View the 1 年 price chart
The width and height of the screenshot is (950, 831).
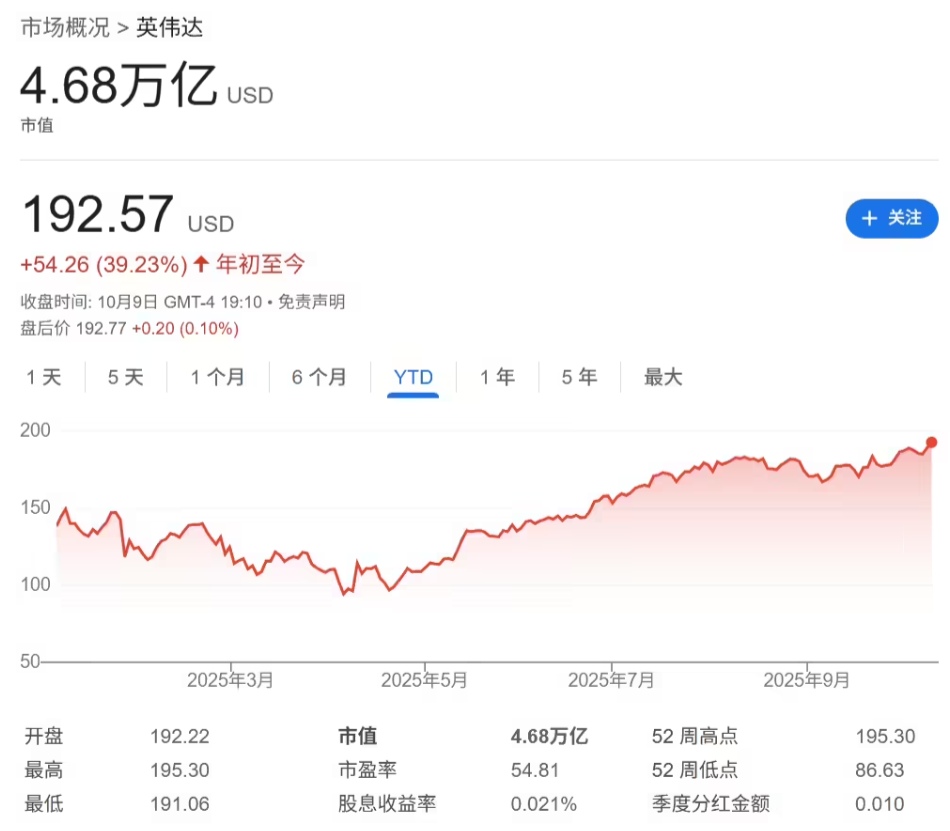click(x=497, y=377)
